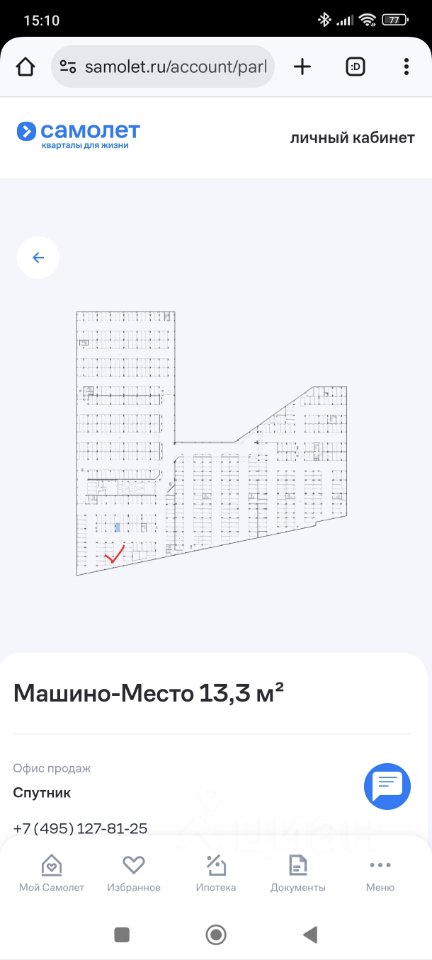Tap the system home button
The image size is (432, 960).
216,934
